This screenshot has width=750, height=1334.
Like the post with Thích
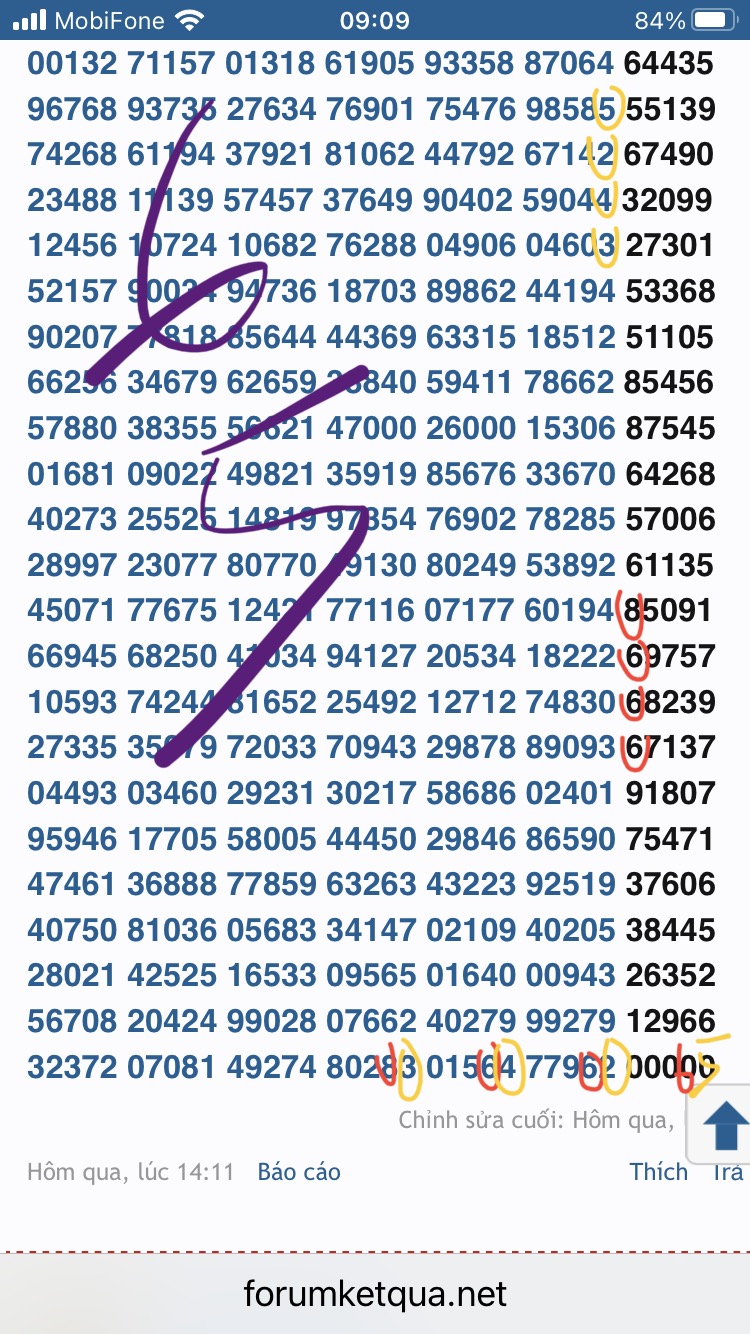tap(658, 1172)
